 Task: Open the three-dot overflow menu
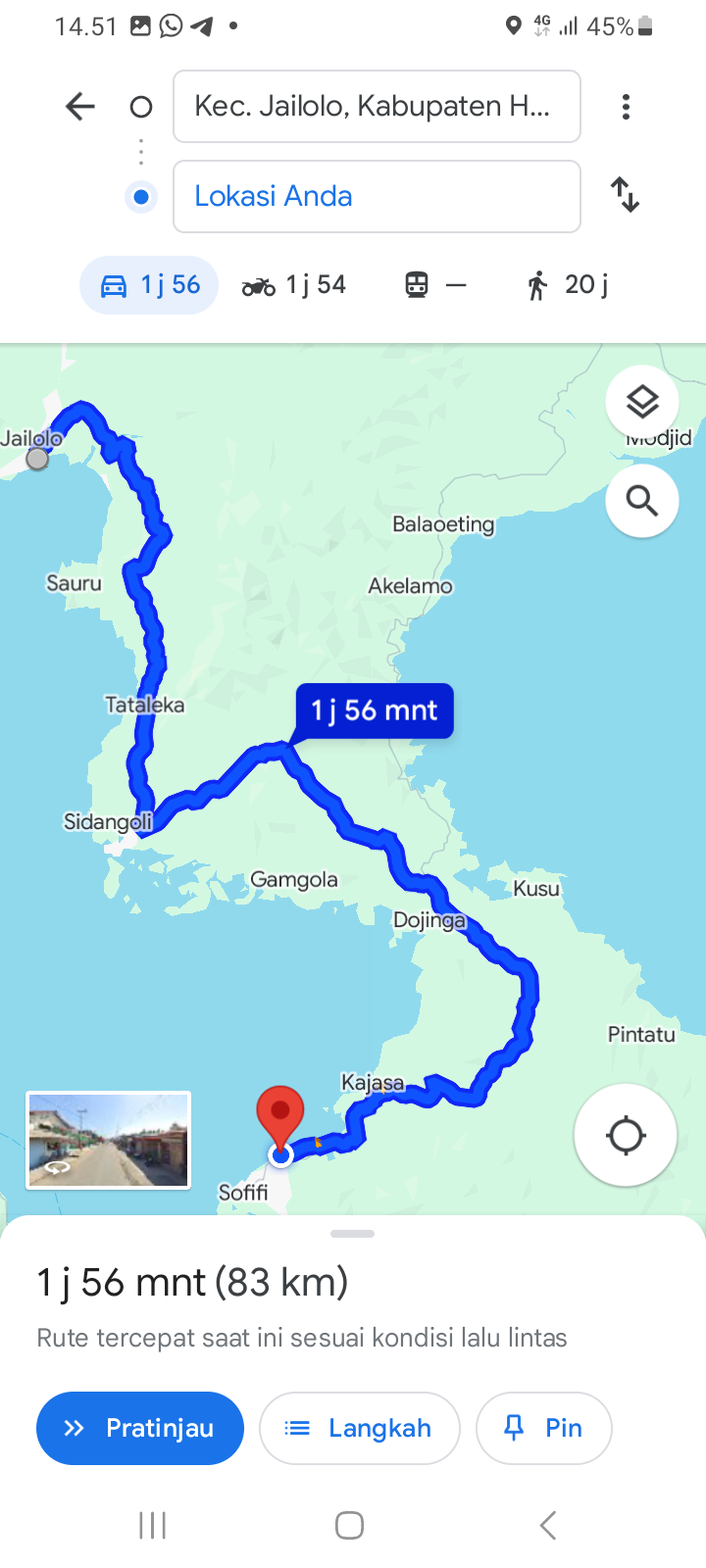(626, 106)
